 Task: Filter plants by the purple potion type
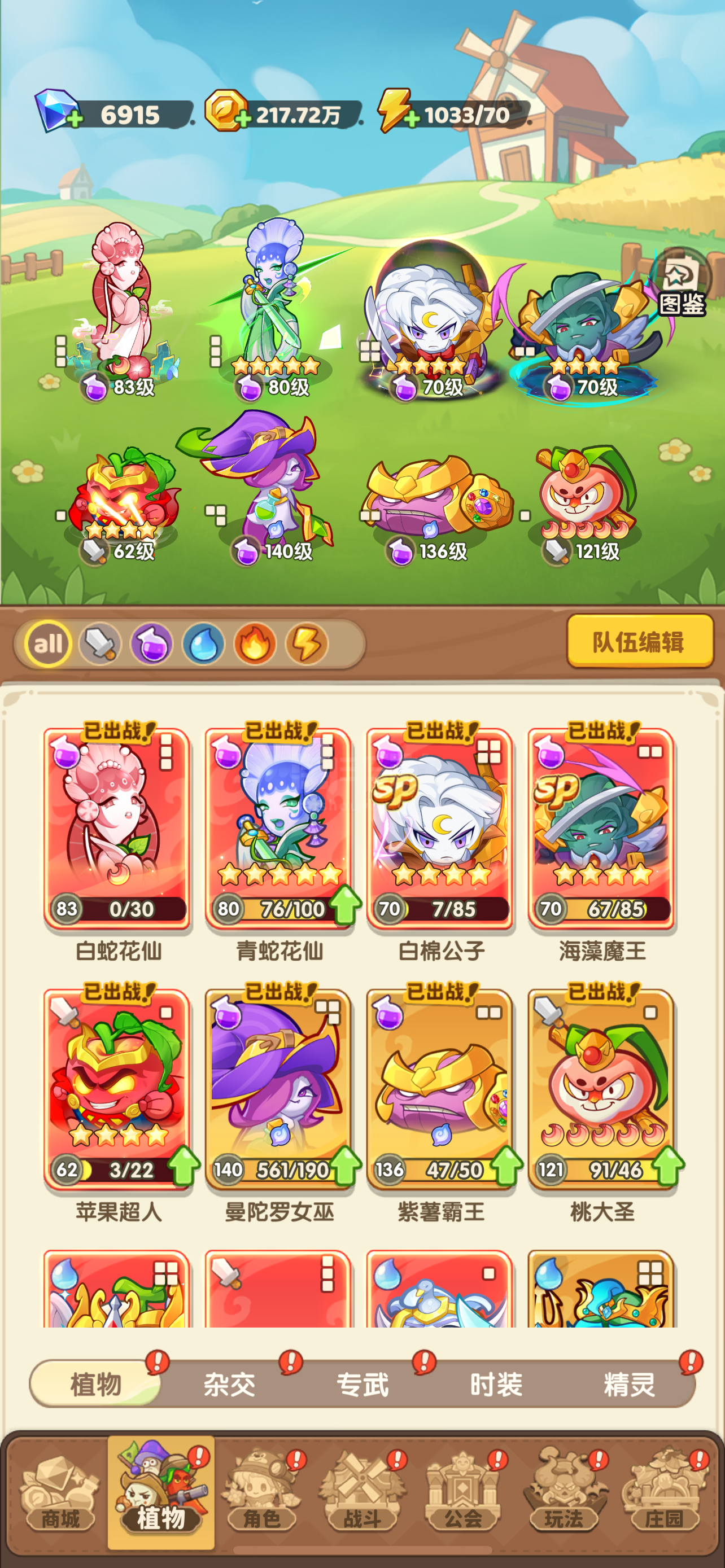coord(151,643)
